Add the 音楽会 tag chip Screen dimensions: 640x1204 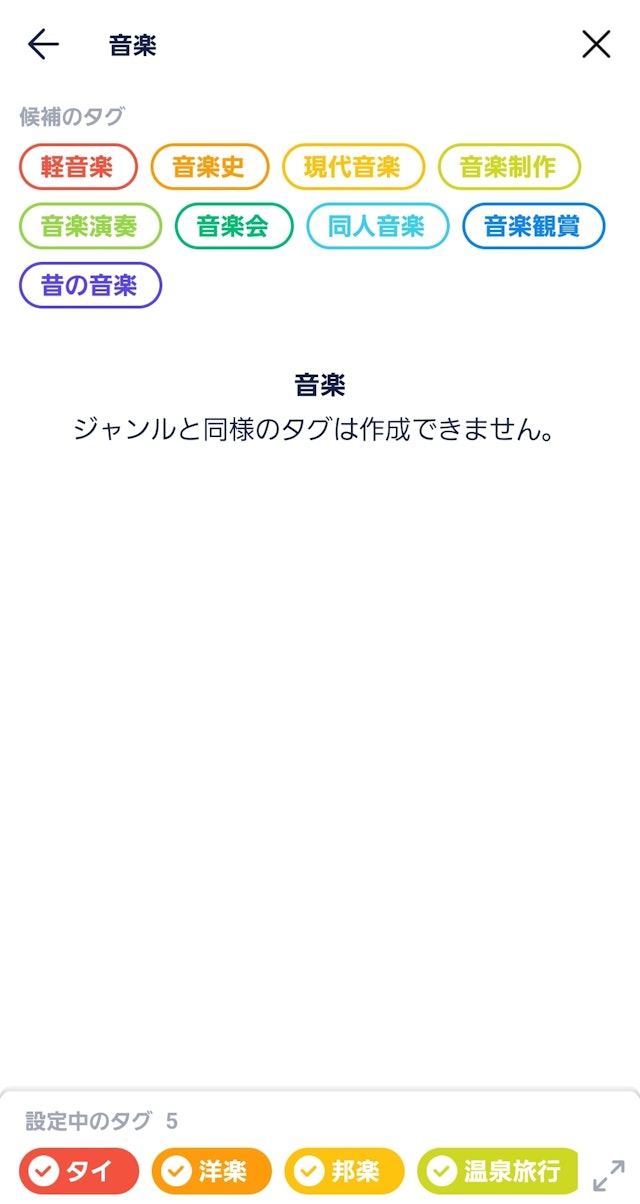(234, 226)
